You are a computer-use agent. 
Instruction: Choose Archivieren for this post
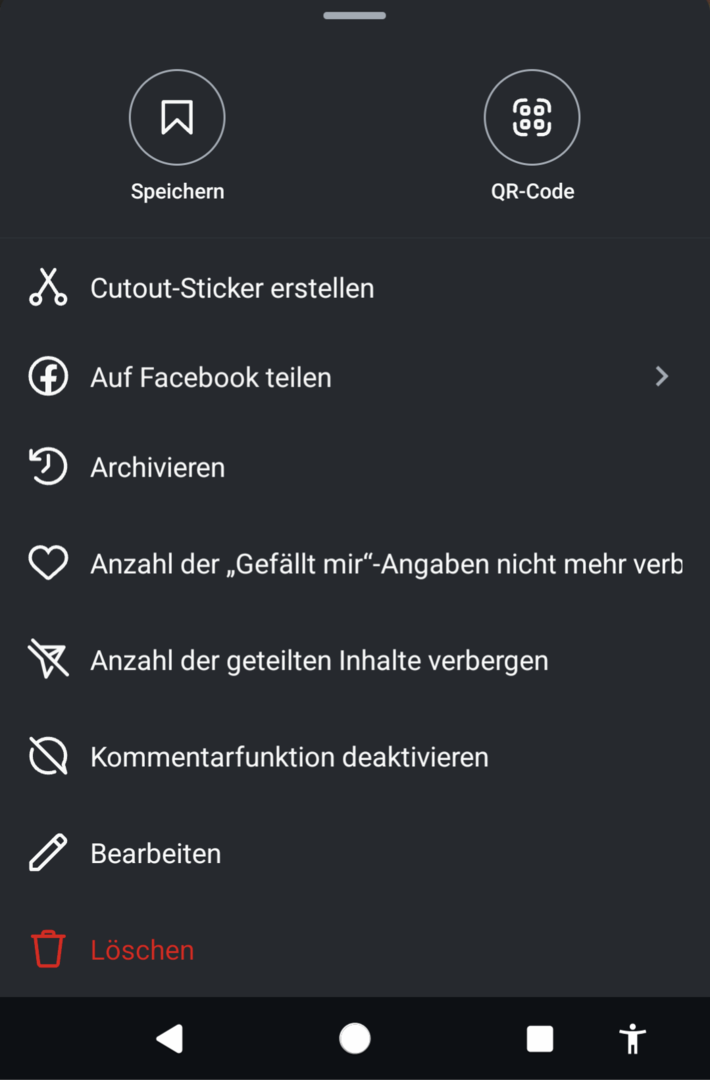point(157,468)
